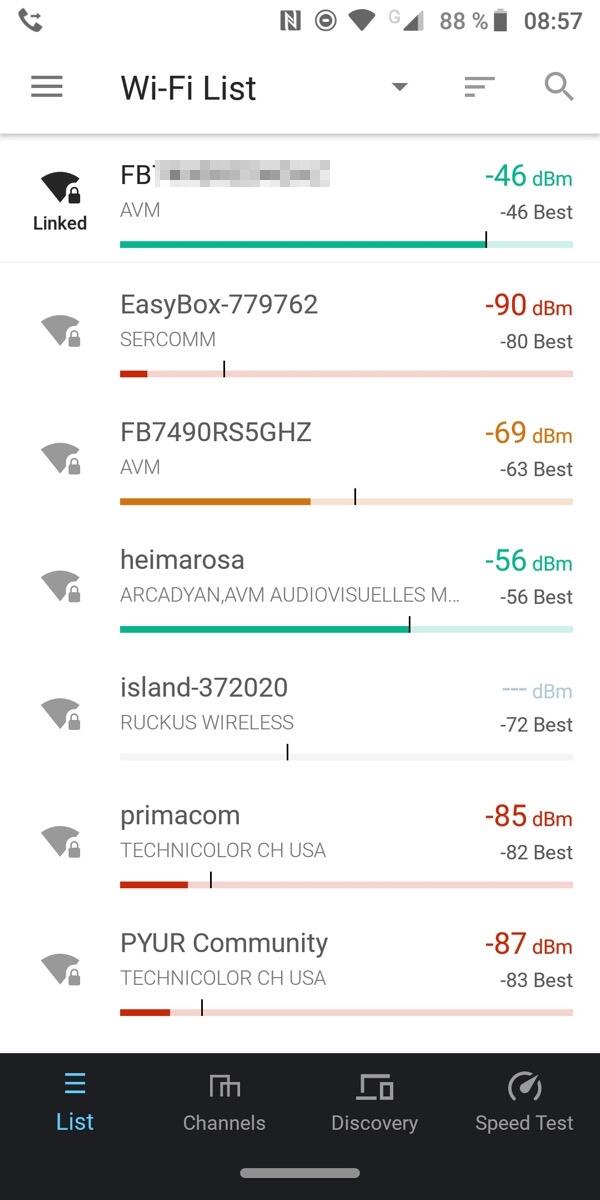The width and height of the screenshot is (600, 1200).
Task: Open the heimarosa network entry
Action: click(300, 582)
